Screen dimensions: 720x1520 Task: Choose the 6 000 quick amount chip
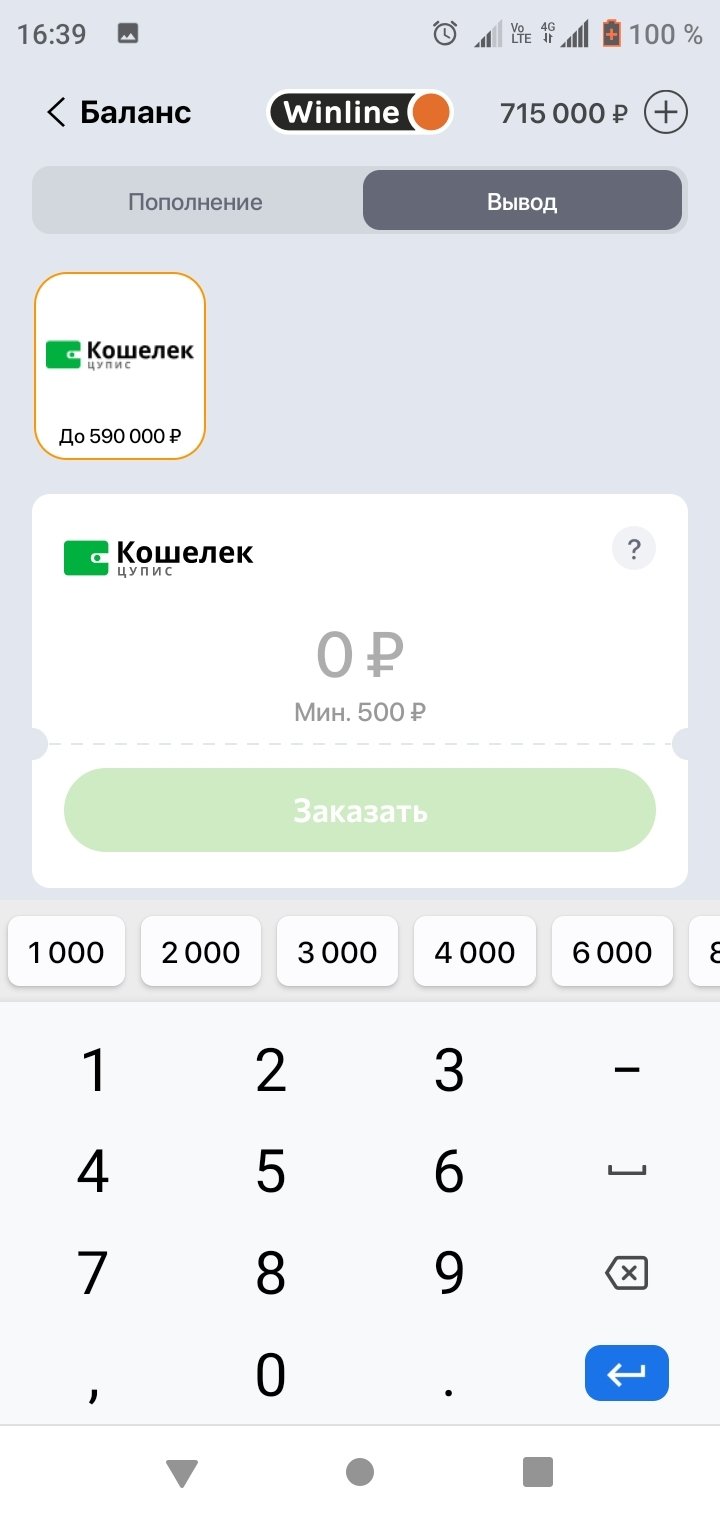pos(612,952)
